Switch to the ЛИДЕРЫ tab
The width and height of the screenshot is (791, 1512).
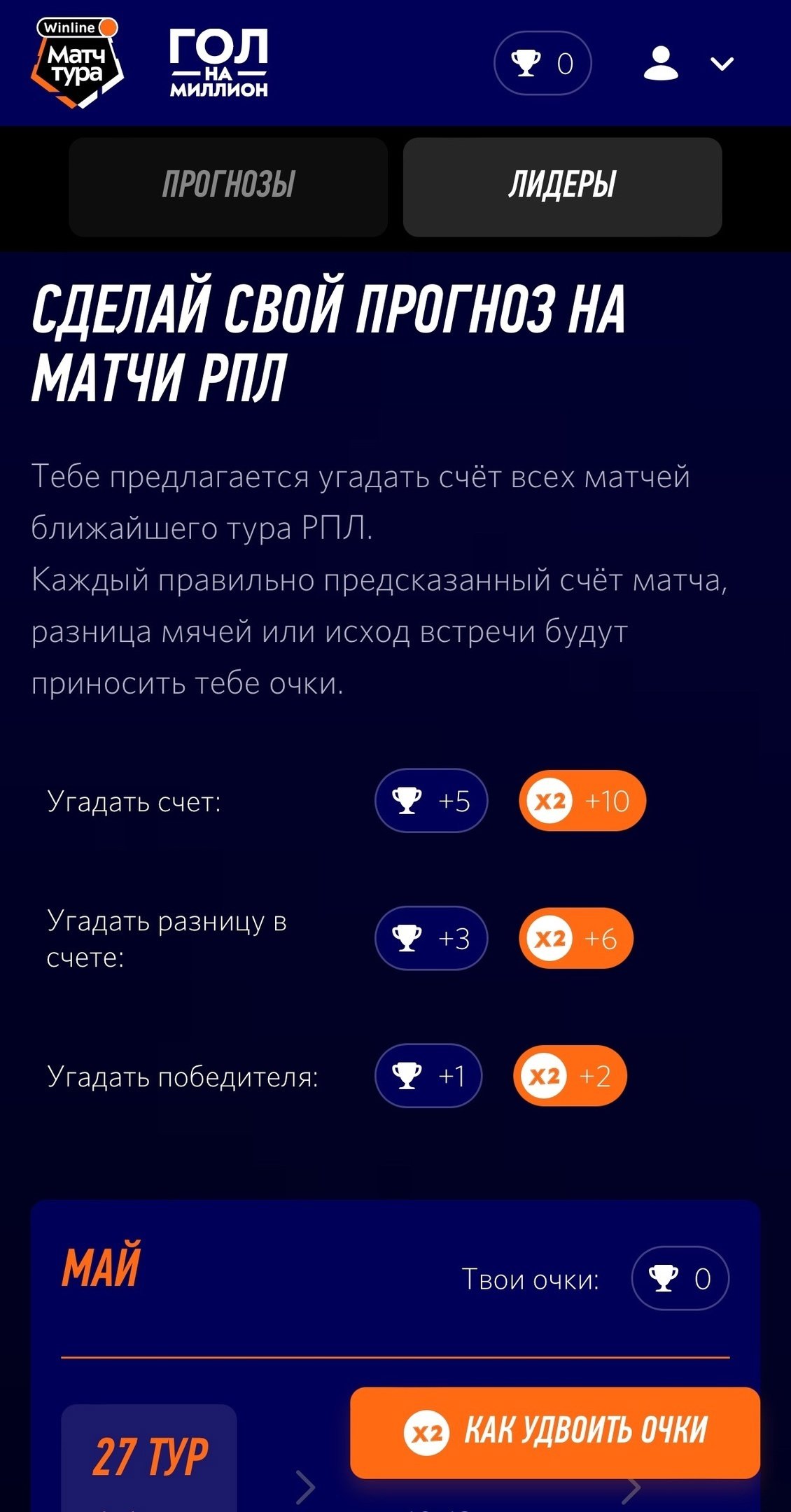[x=562, y=186]
